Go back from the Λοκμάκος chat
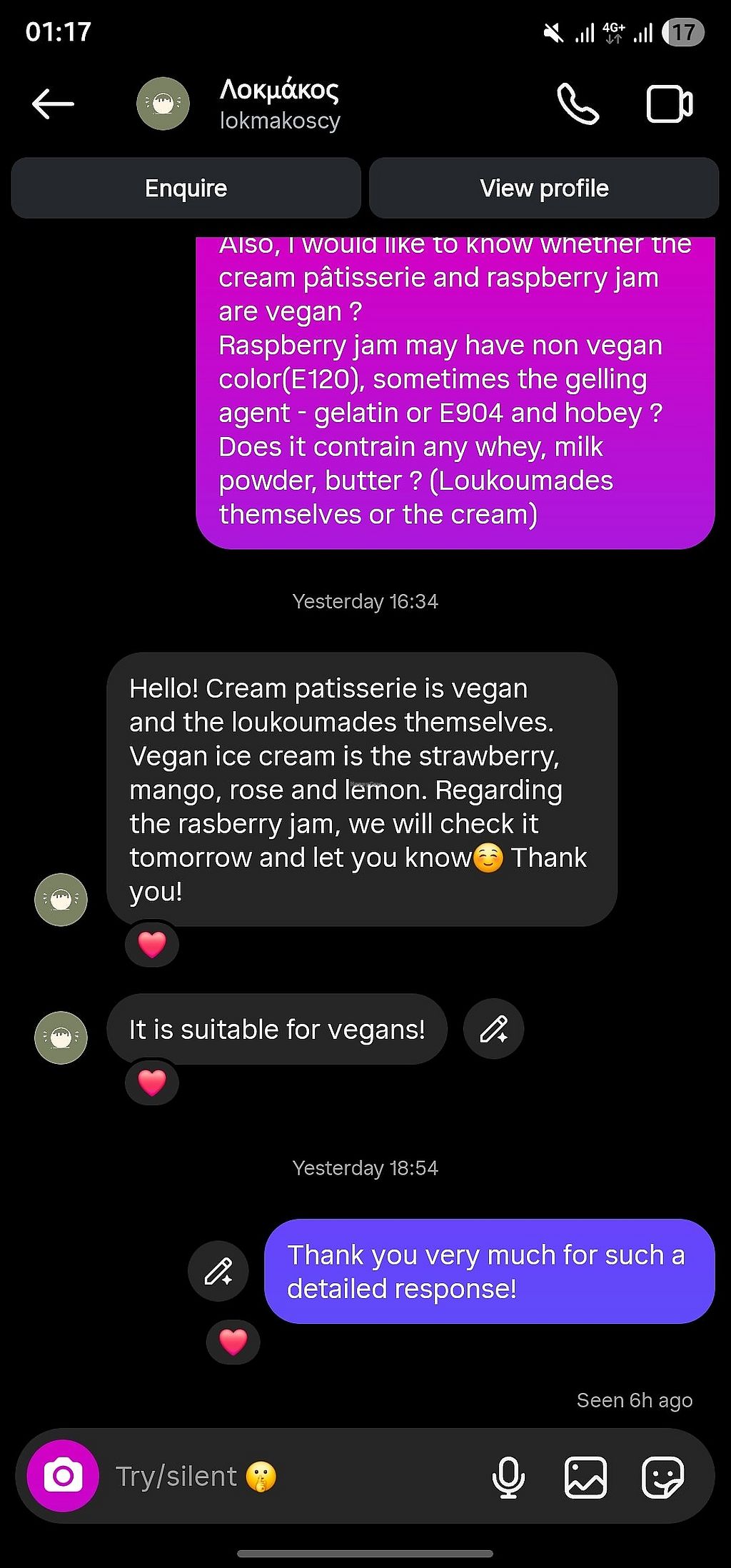The height and width of the screenshot is (1568, 731). point(53,104)
